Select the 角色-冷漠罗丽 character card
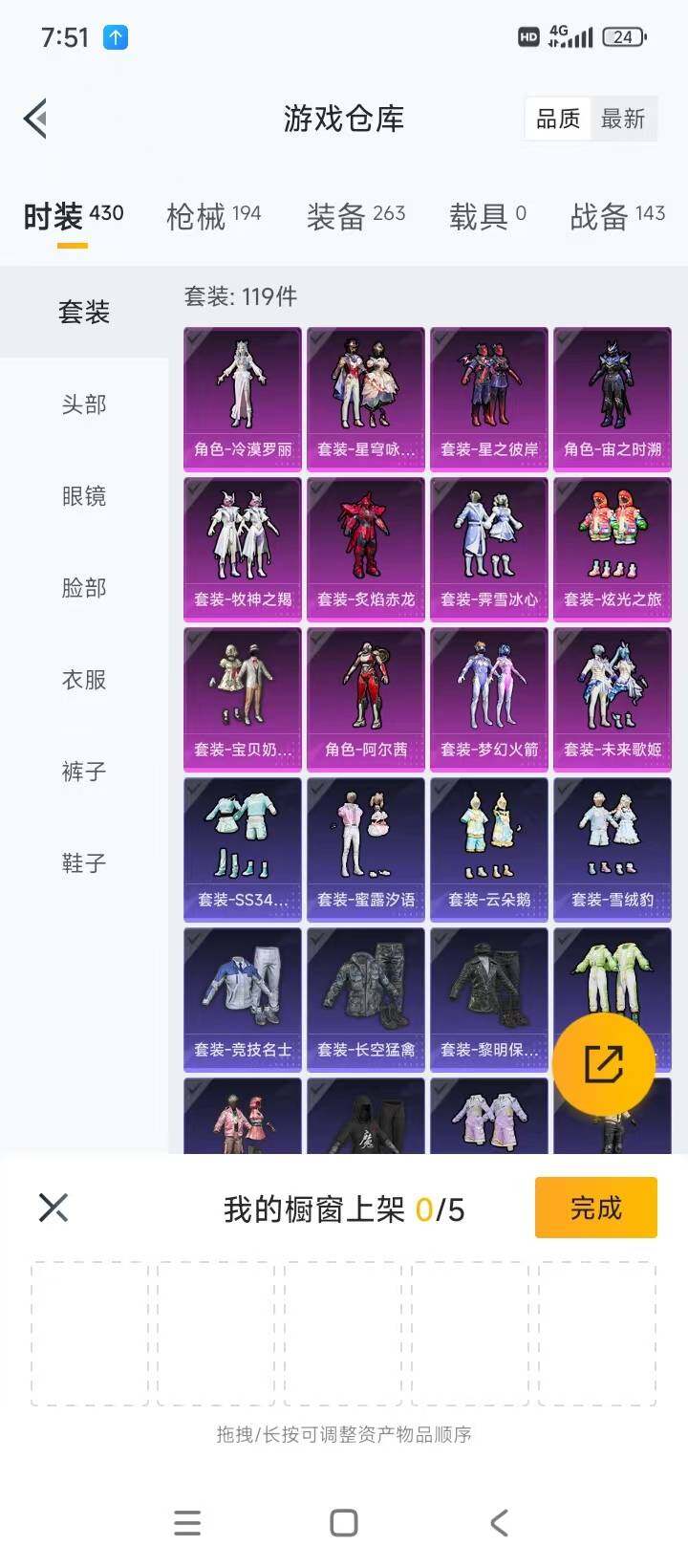This screenshot has width=688, height=1568. (x=242, y=399)
